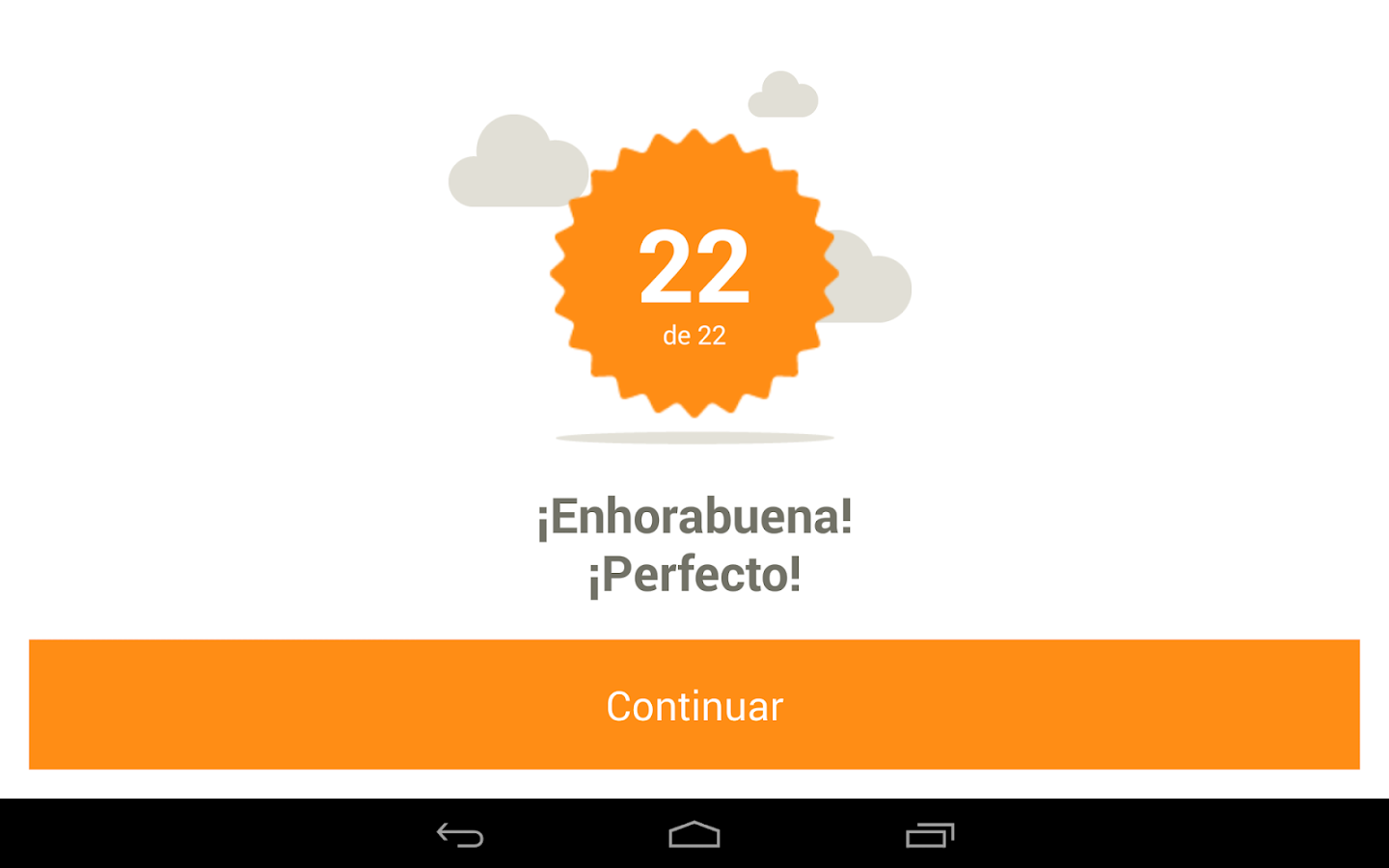Tap the orange Continuar button

click(x=694, y=704)
